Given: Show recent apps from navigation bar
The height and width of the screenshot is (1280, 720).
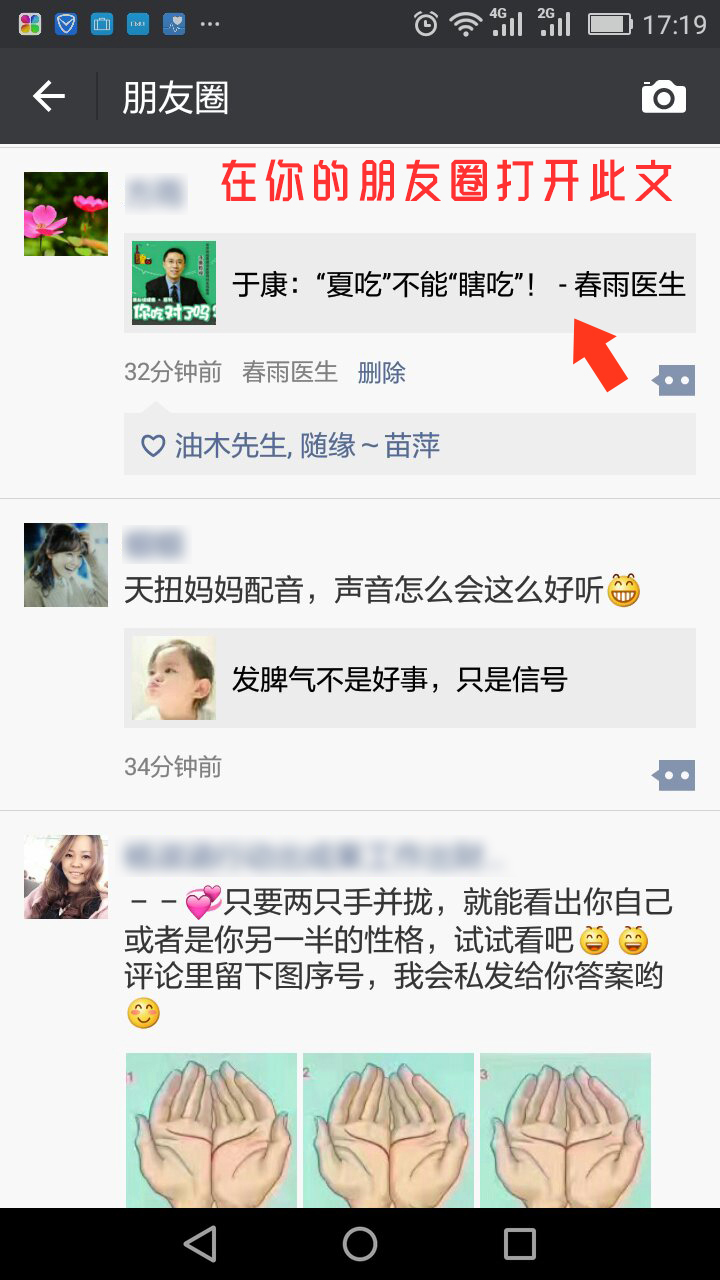Looking at the screenshot, I should tap(520, 1244).
